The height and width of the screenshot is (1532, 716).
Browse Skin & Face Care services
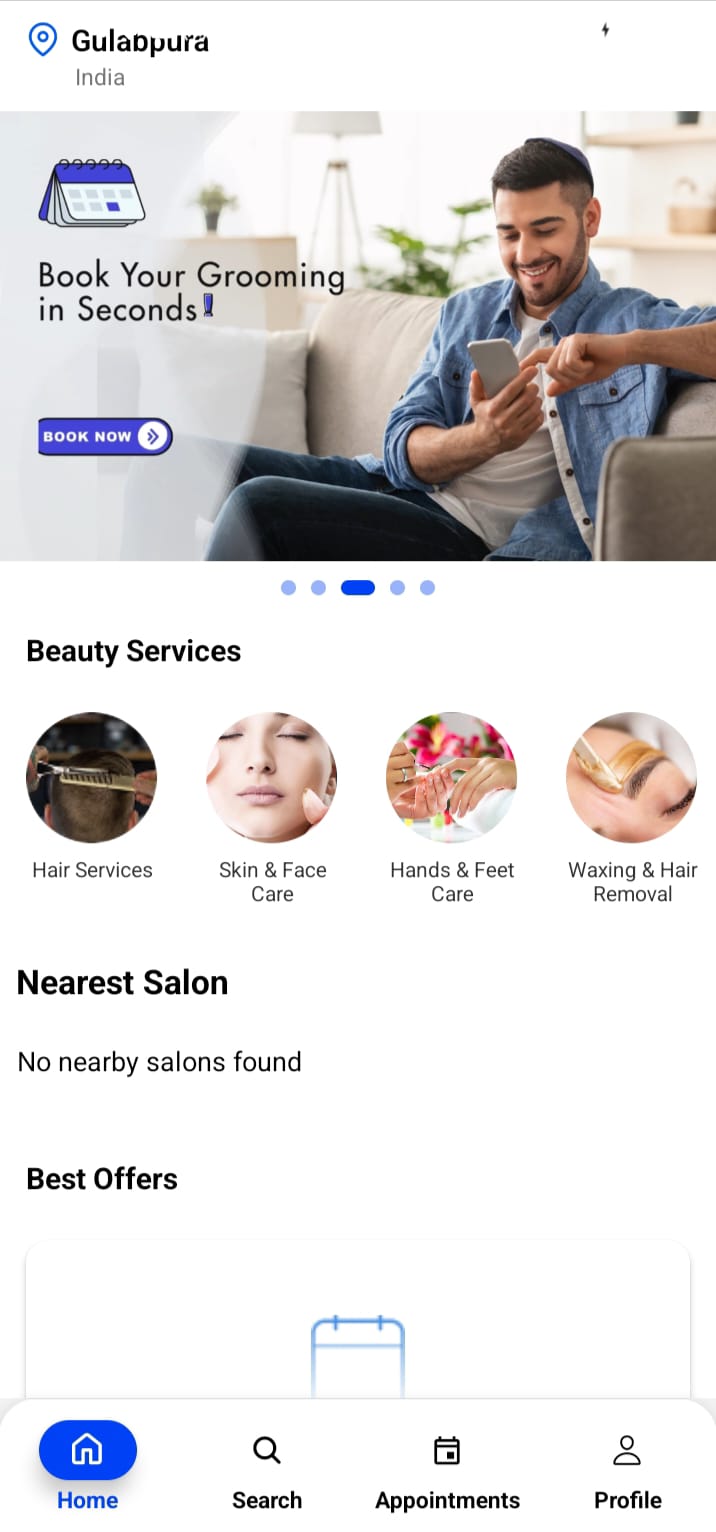click(272, 777)
